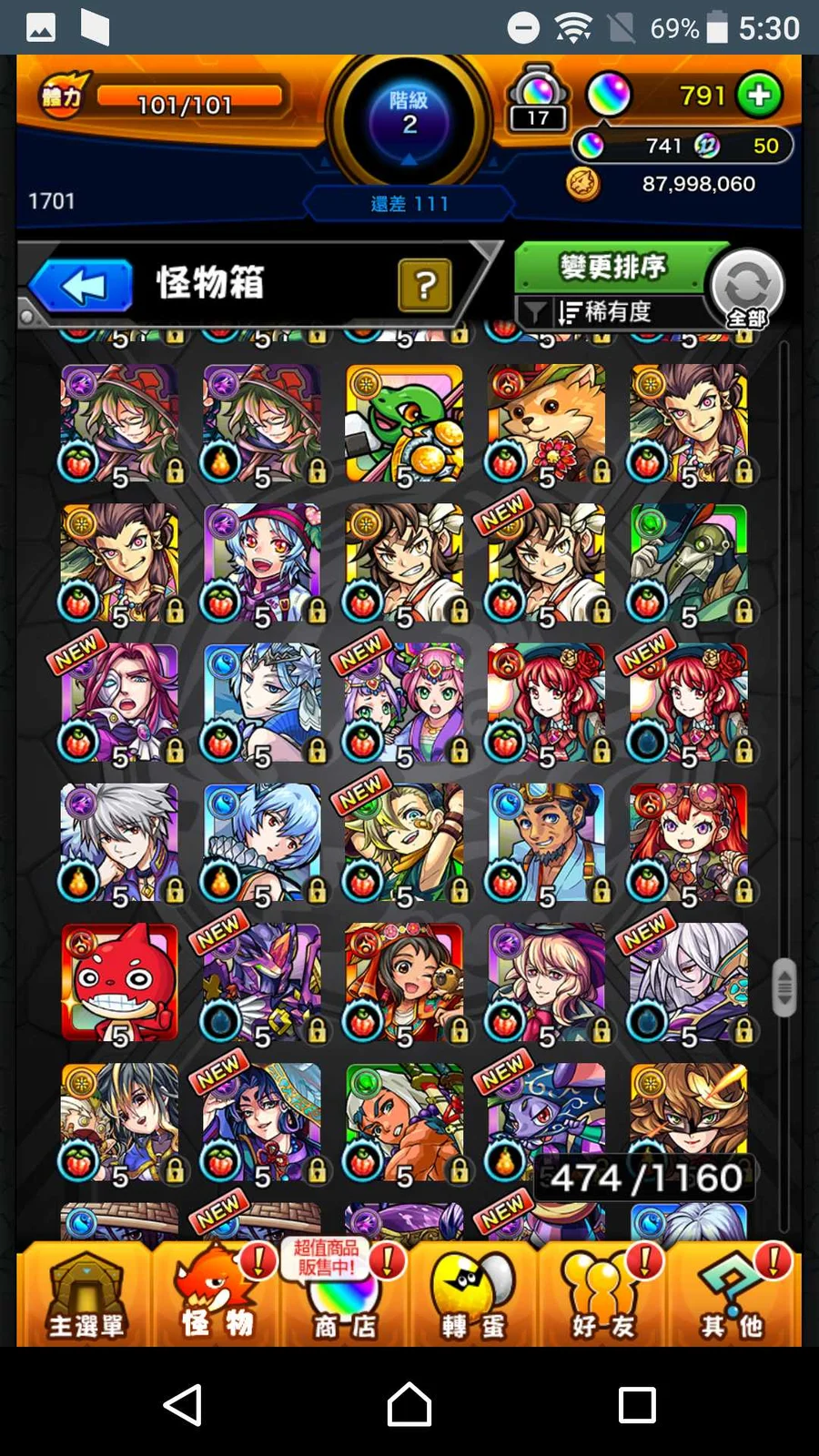This screenshot has height=1456, width=819.
Task: Open the 其他 others tab
Action: [x=732, y=1295]
